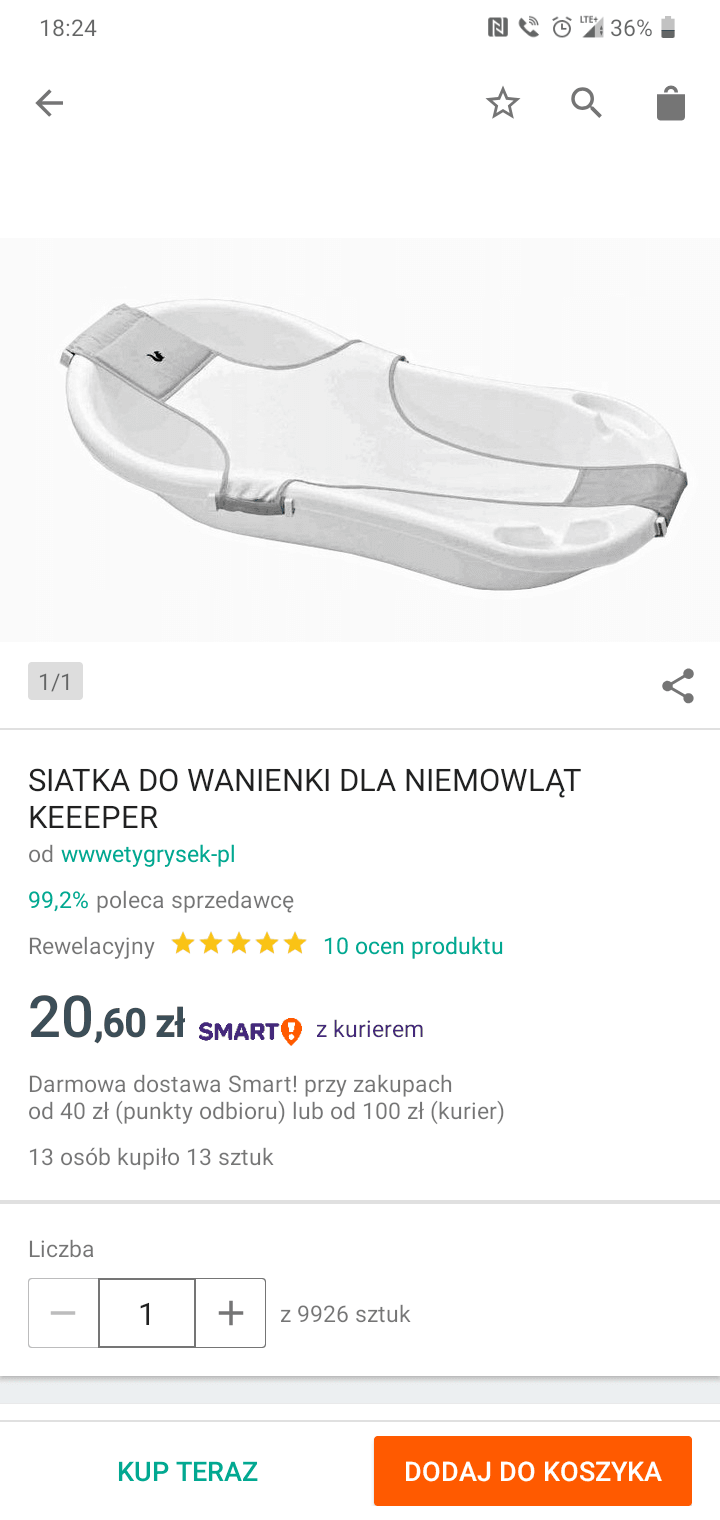Buy now with KUP TERAZ
The width and height of the screenshot is (720, 1520).
[x=188, y=1471]
